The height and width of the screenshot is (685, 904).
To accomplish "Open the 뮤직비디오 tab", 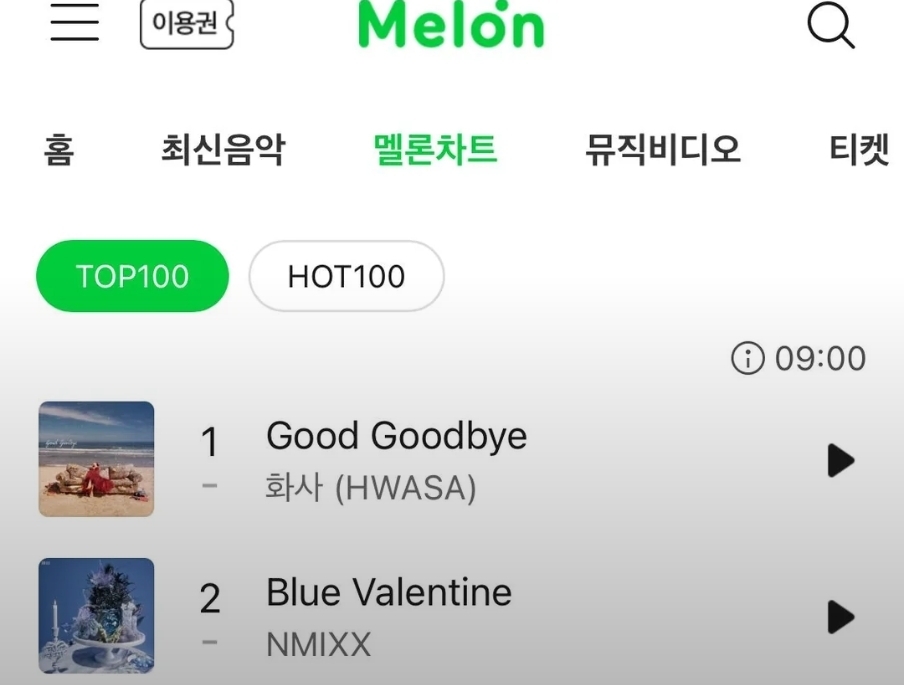I will click(x=663, y=149).
